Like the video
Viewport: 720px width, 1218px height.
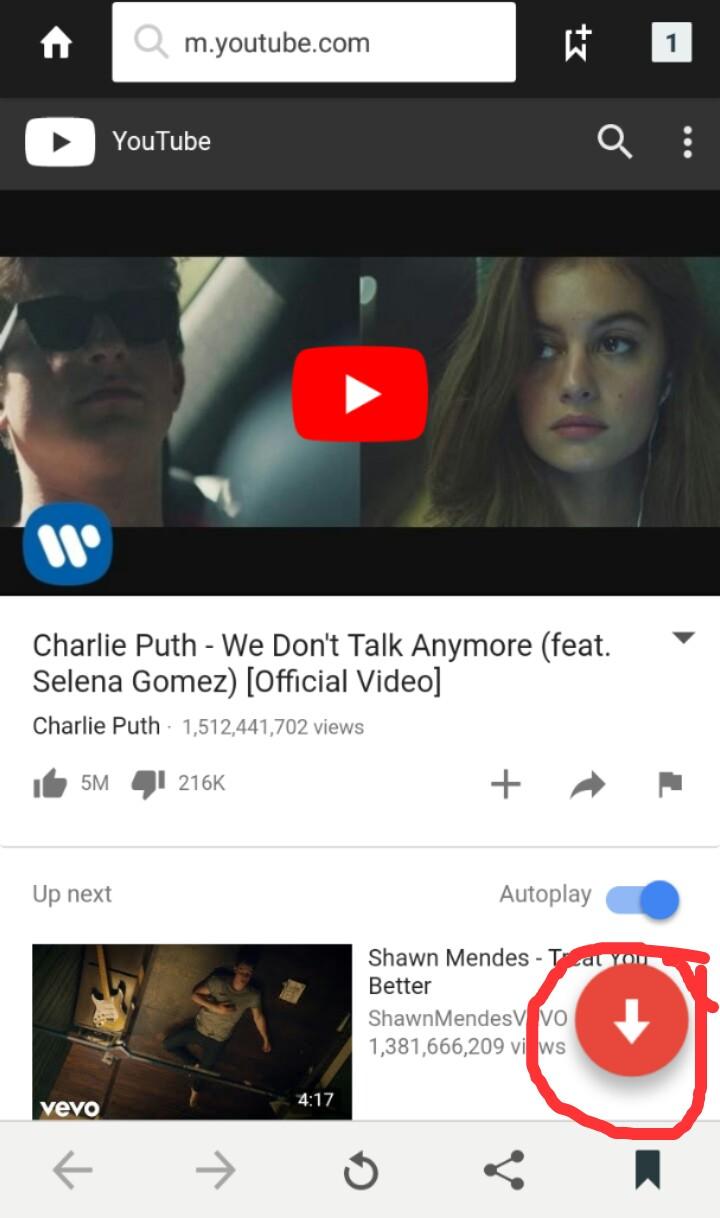tap(50, 784)
